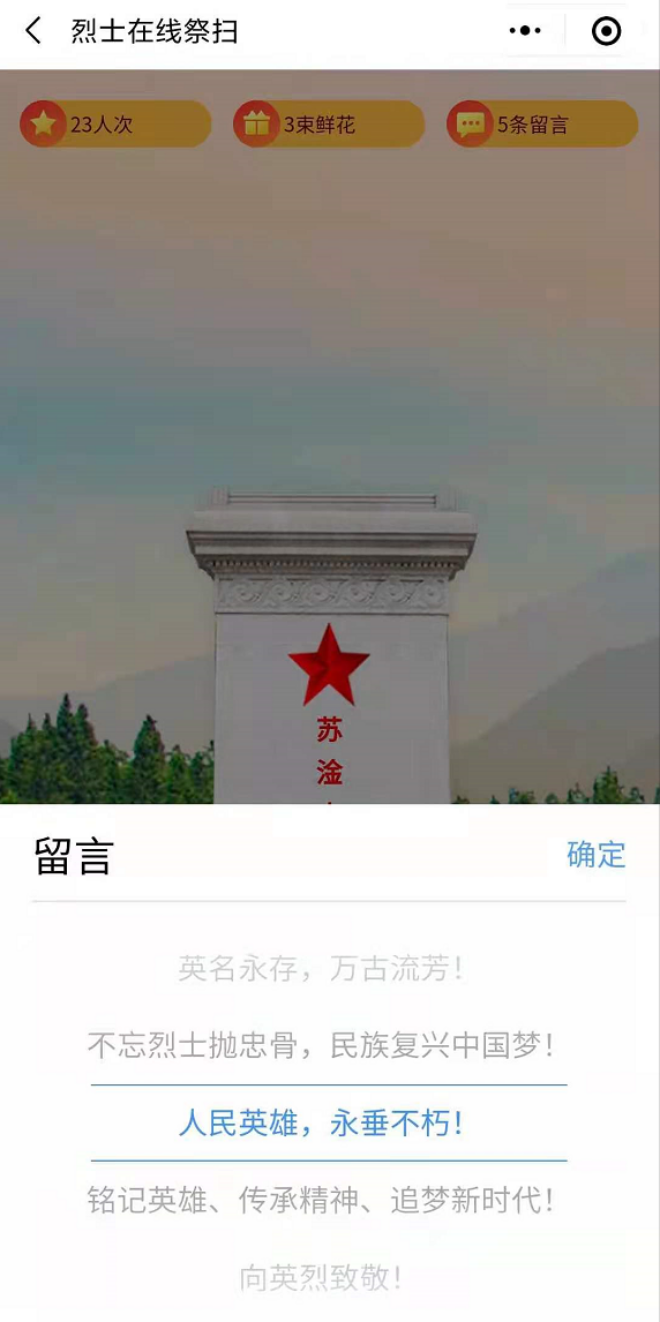Go back from 烈士在线祭扫 page
The width and height of the screenshot is (660, 1322).
point(34,31)
